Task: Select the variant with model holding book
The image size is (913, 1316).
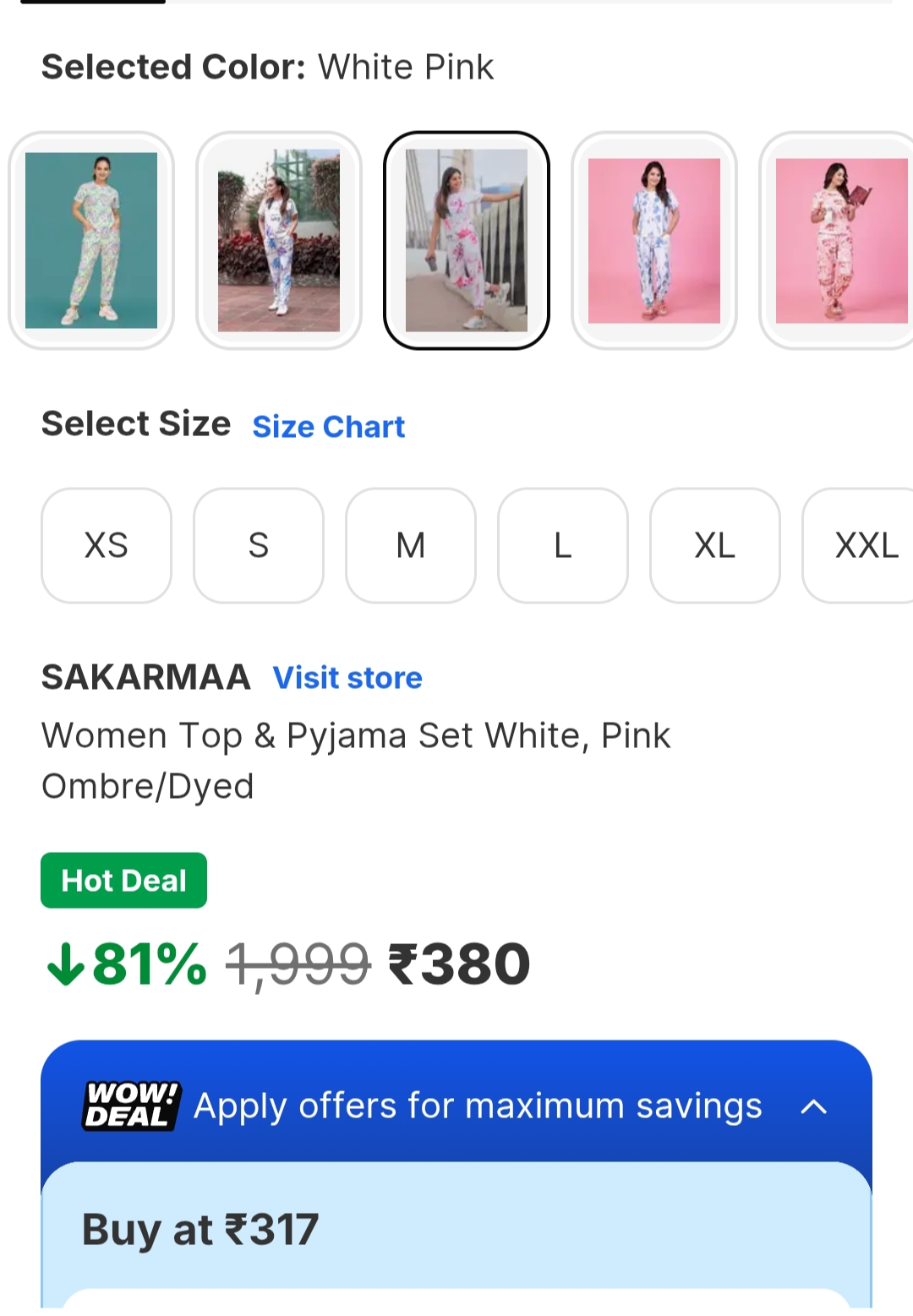Action: pos(839,240)
